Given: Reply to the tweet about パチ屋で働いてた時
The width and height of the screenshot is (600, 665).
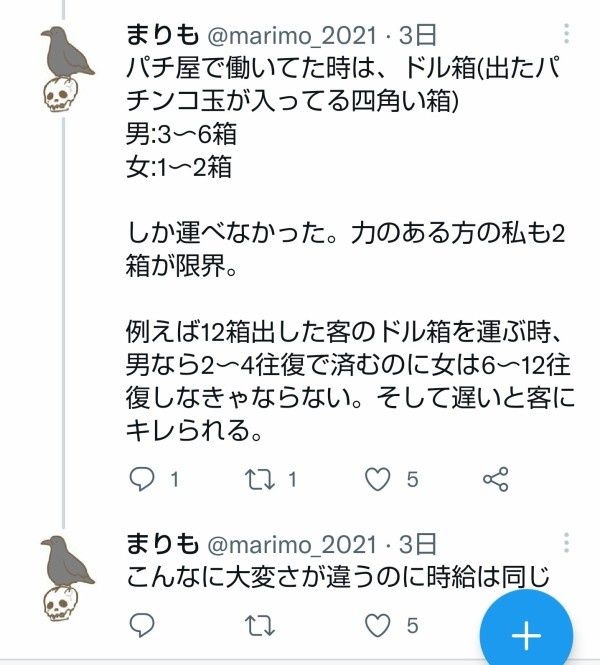Looking at the screenshot, I should click(143, 480).
